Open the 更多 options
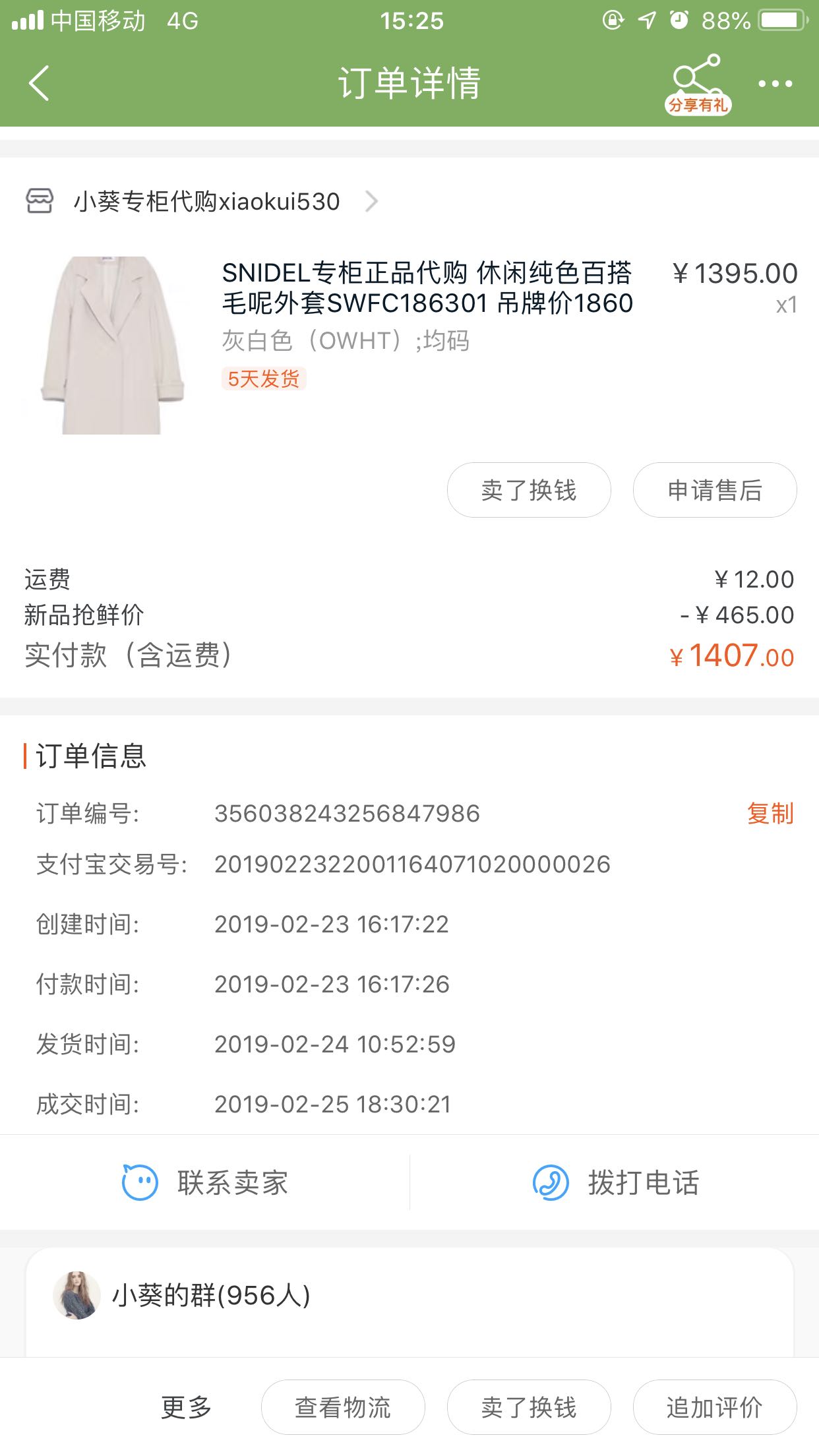 187,1407
